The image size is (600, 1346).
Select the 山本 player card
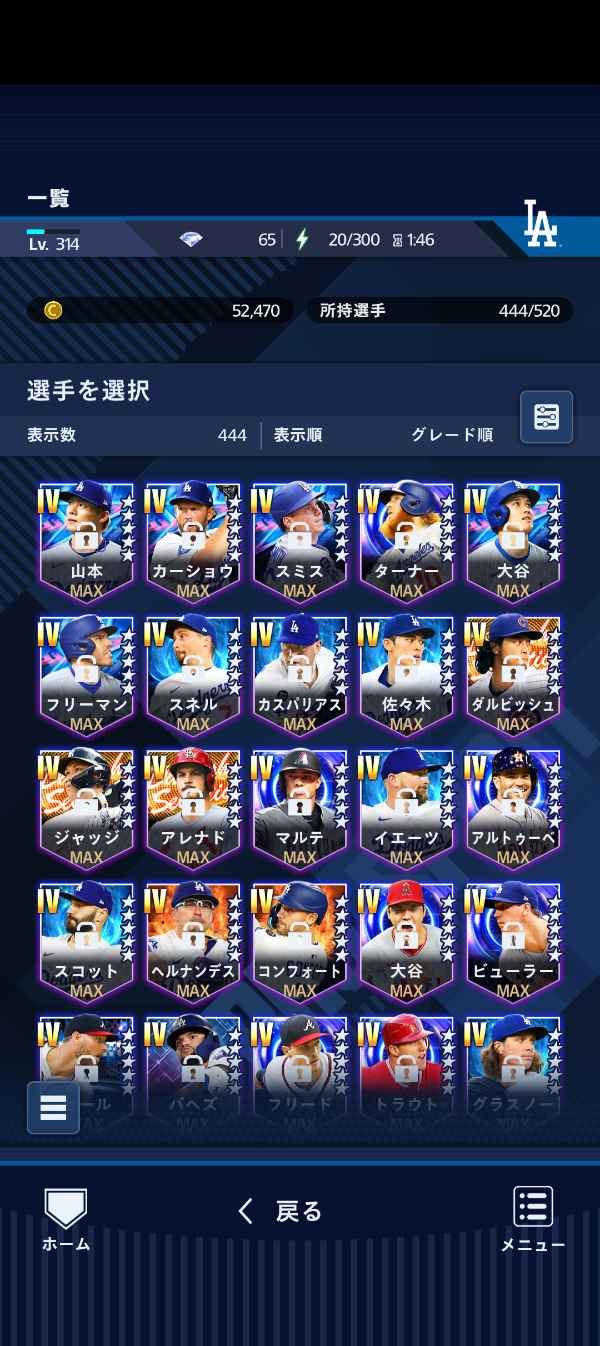87,542
